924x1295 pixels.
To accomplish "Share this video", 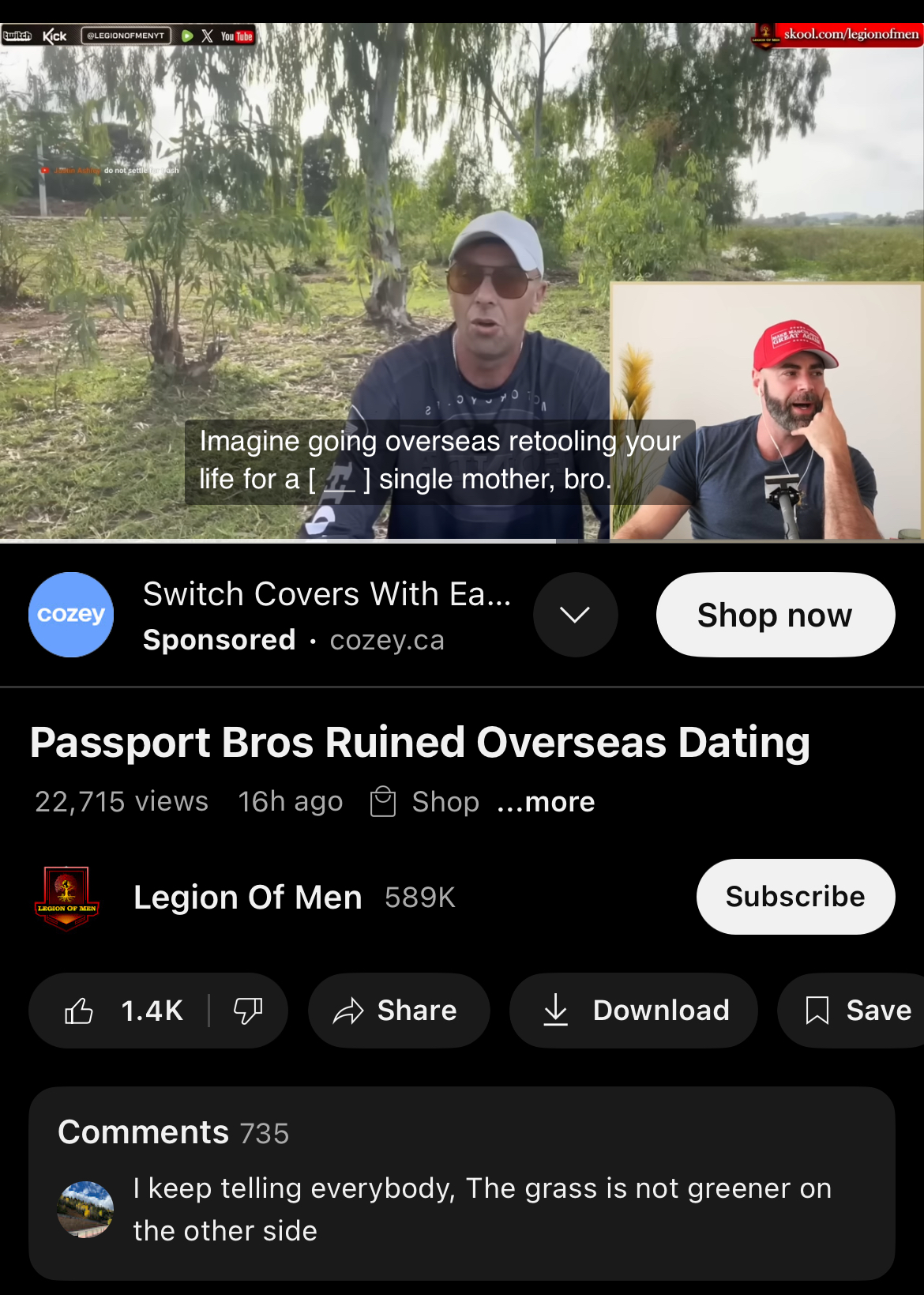I will 398,1011.
